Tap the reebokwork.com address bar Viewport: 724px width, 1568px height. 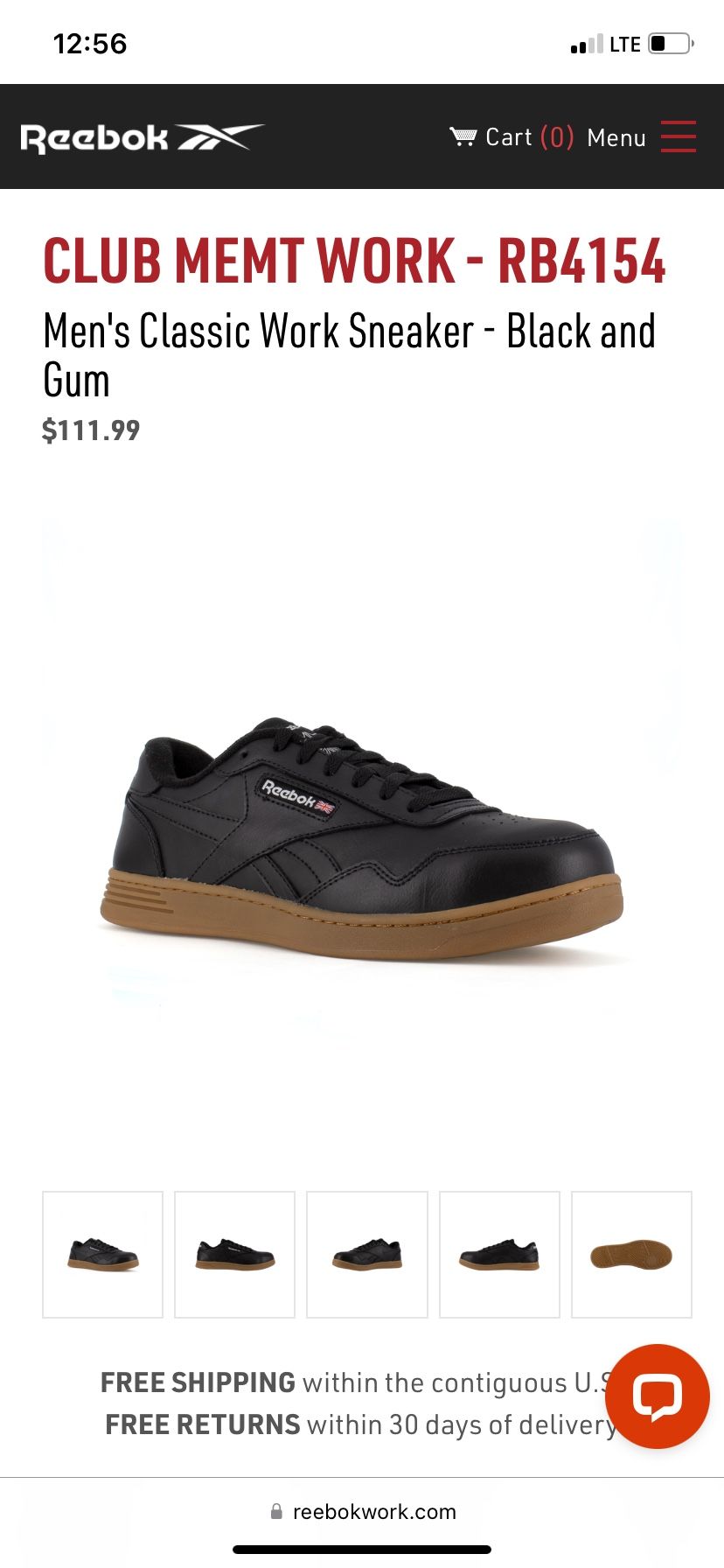click(x=362, y=1512)
